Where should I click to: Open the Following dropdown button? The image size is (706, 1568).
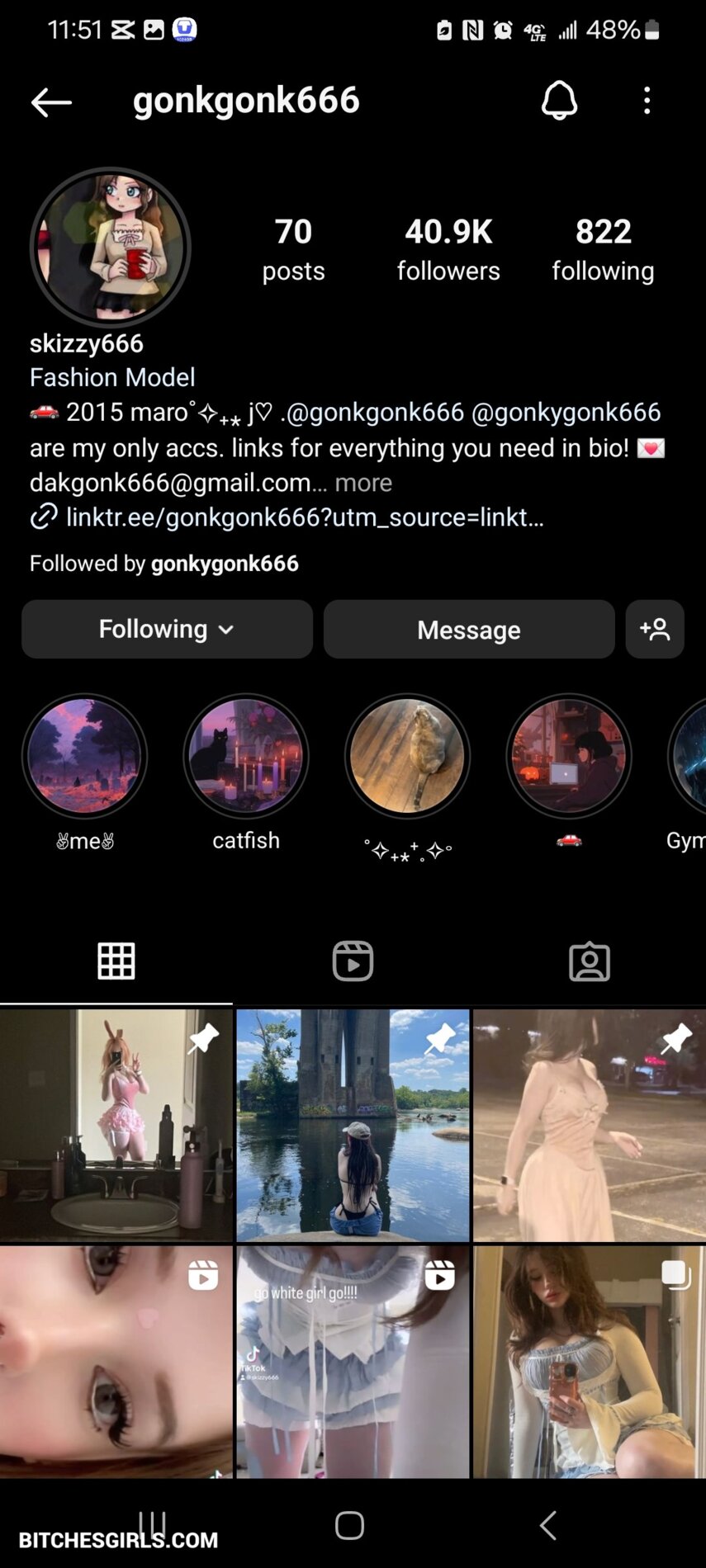point(167,630)
